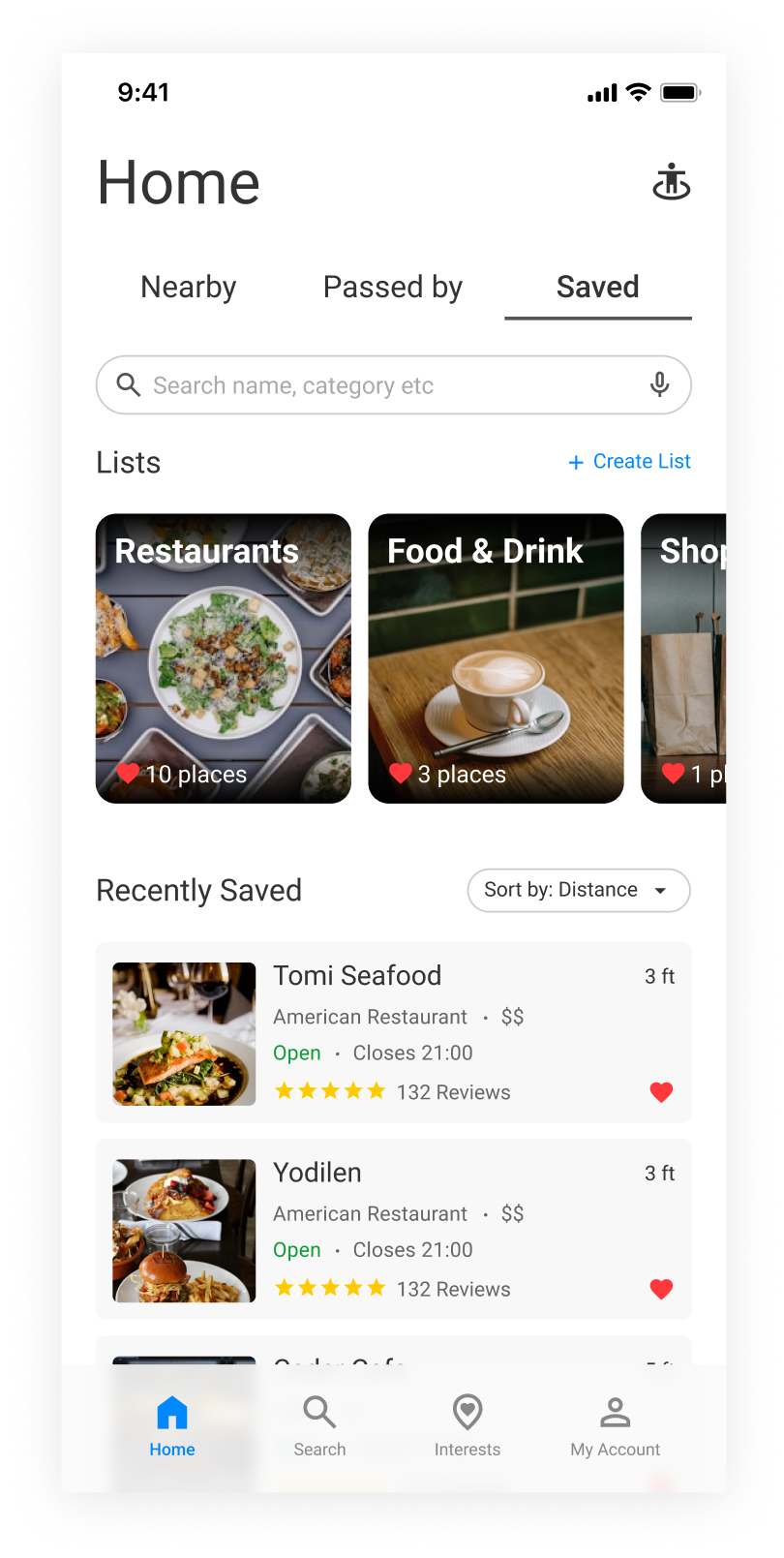Image resolution: width=784 pixels, height=1558 pixels.
Task: Create a new list
Action: (630, 462)
